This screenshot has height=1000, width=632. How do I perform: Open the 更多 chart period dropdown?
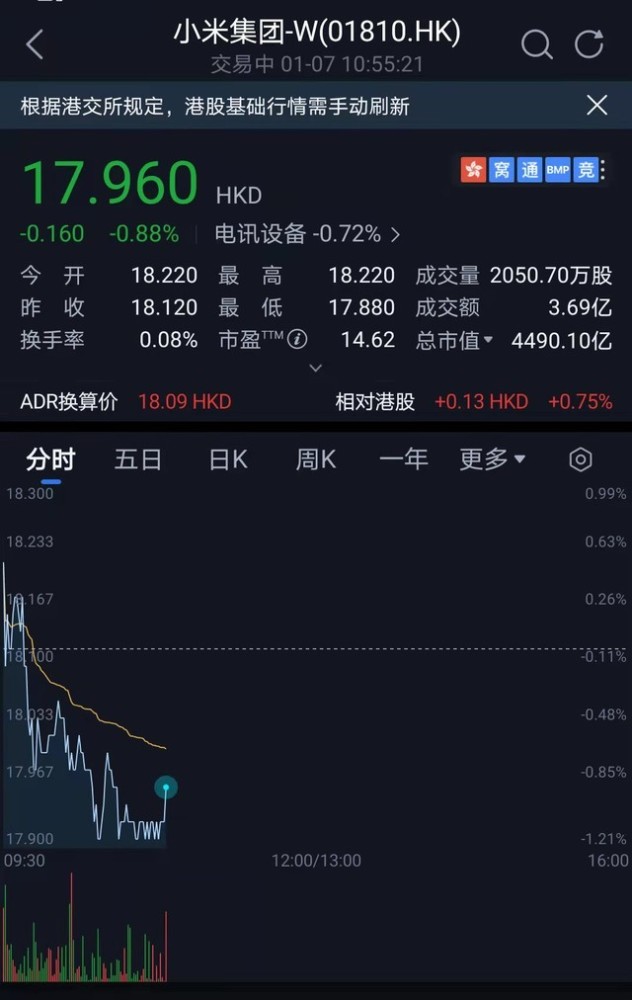pyautogui.click(x=492, y=459)
